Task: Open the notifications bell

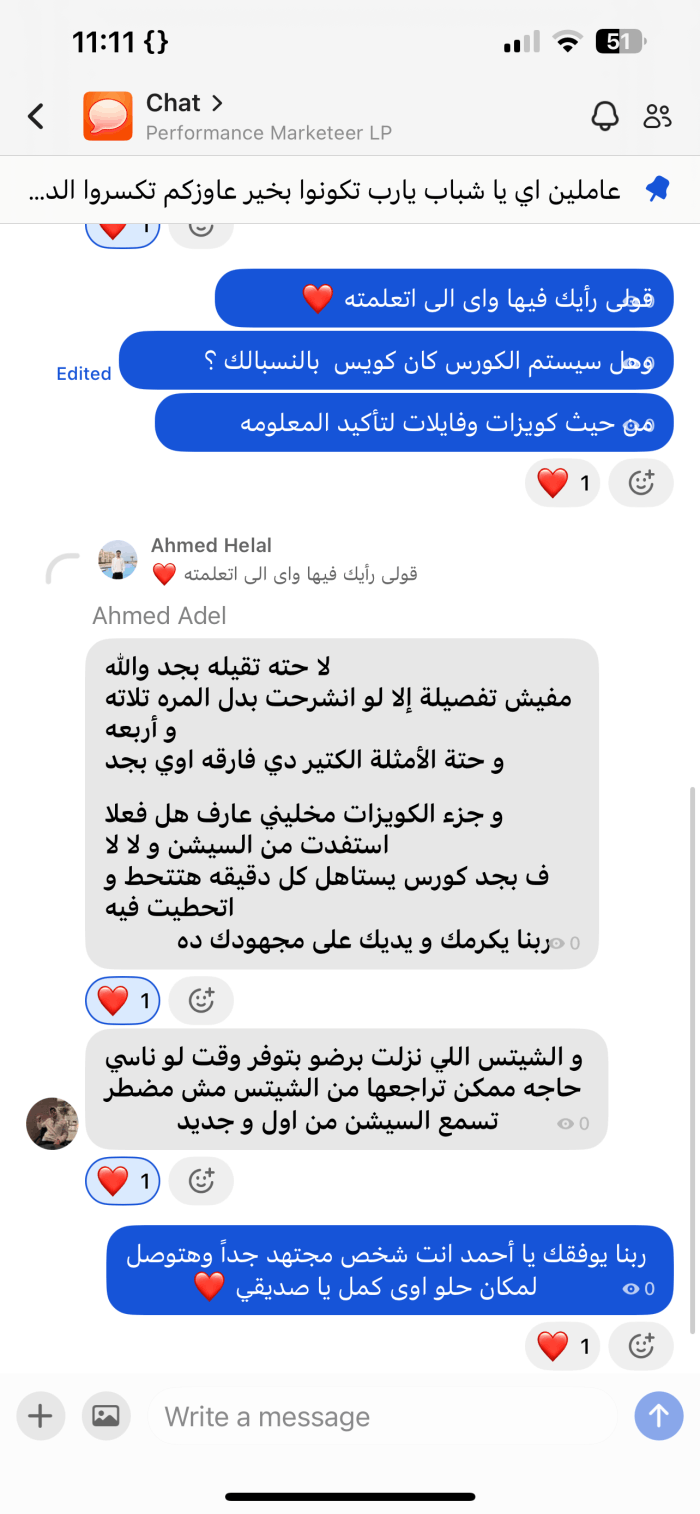Action: [605, 116]
